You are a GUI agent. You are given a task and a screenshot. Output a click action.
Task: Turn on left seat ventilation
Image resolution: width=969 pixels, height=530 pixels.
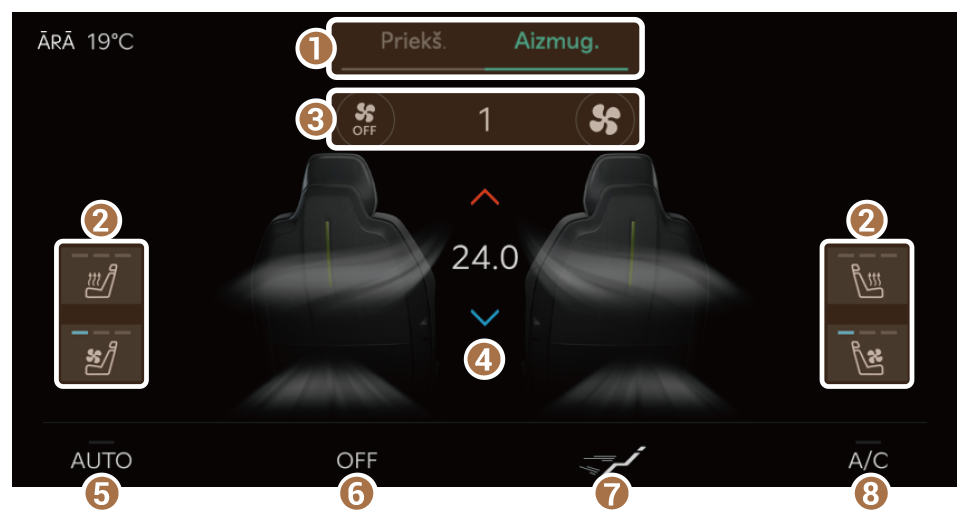click(101, 354)
